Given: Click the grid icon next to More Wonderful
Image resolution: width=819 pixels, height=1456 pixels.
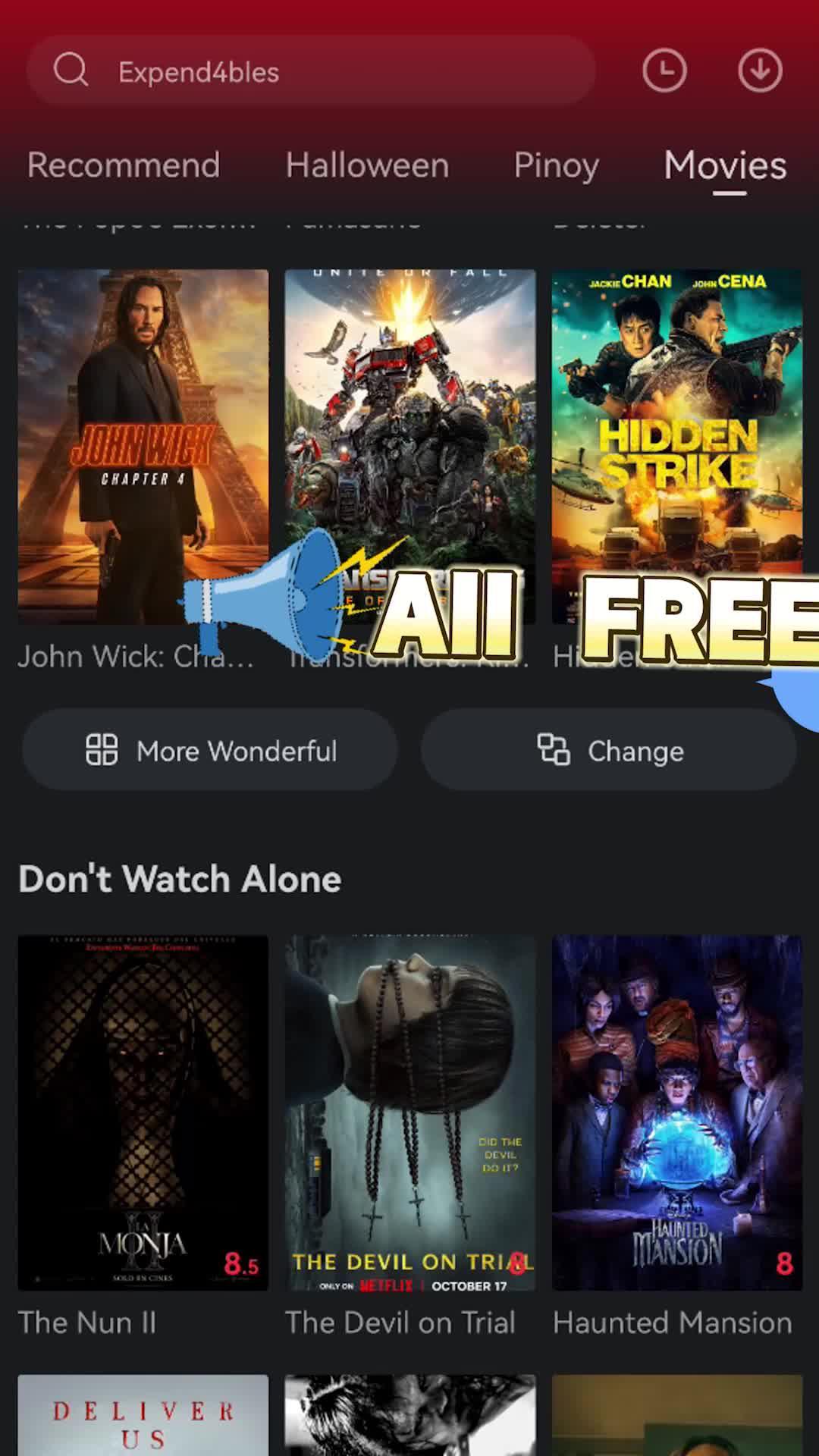Looking at the screenshot, I should [x=103, y=750].
